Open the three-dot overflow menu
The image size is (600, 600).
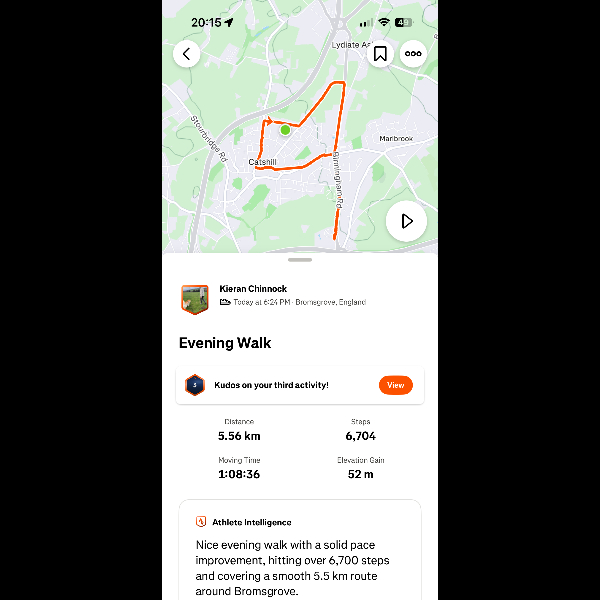click(413, 54)
